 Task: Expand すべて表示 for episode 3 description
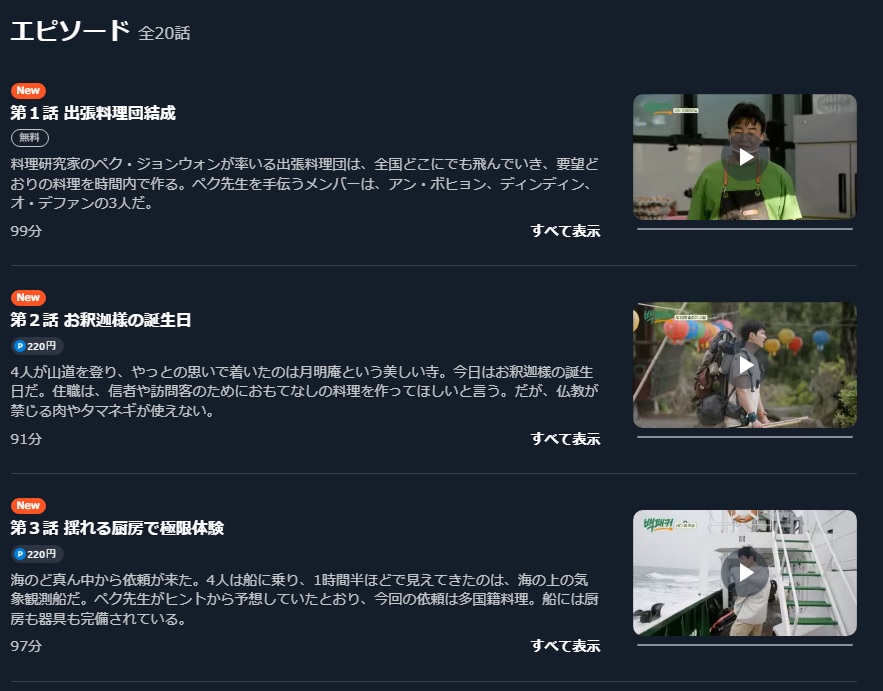coord(565,646)
